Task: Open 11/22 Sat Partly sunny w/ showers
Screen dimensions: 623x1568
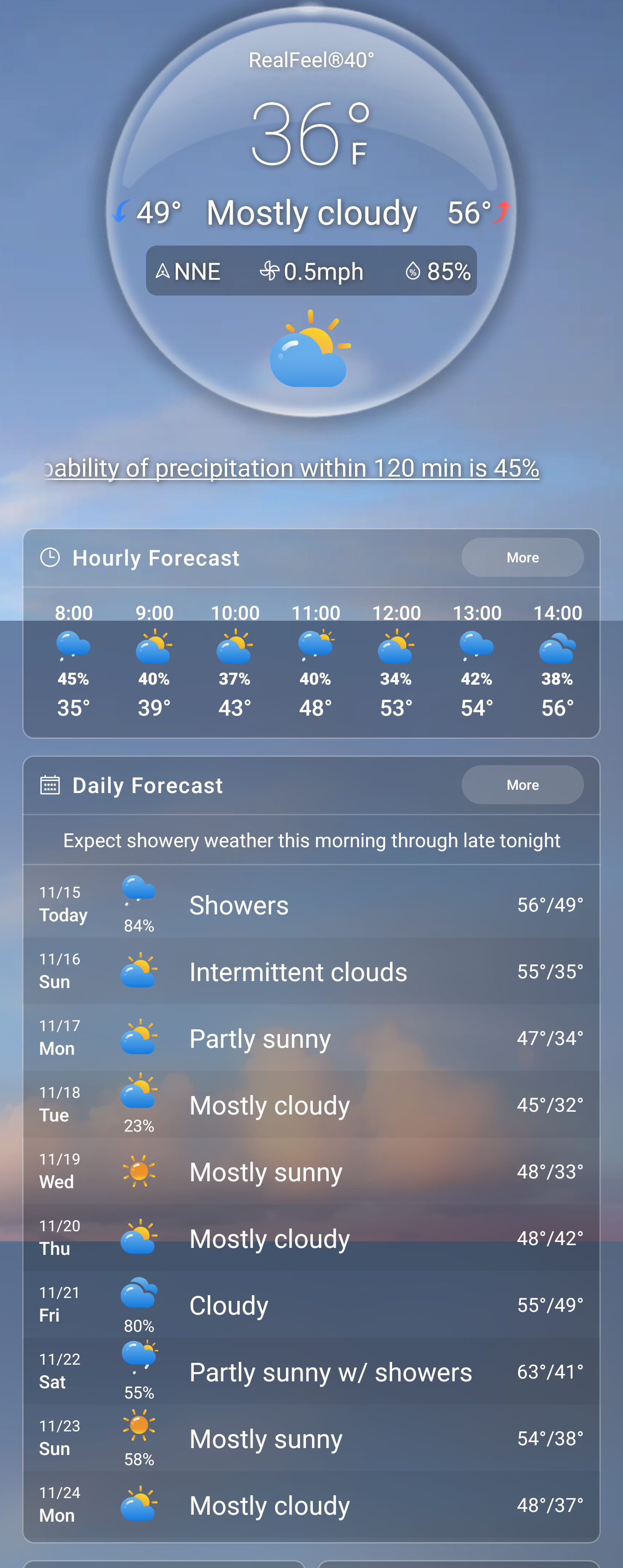Action: pos(311,1372)
